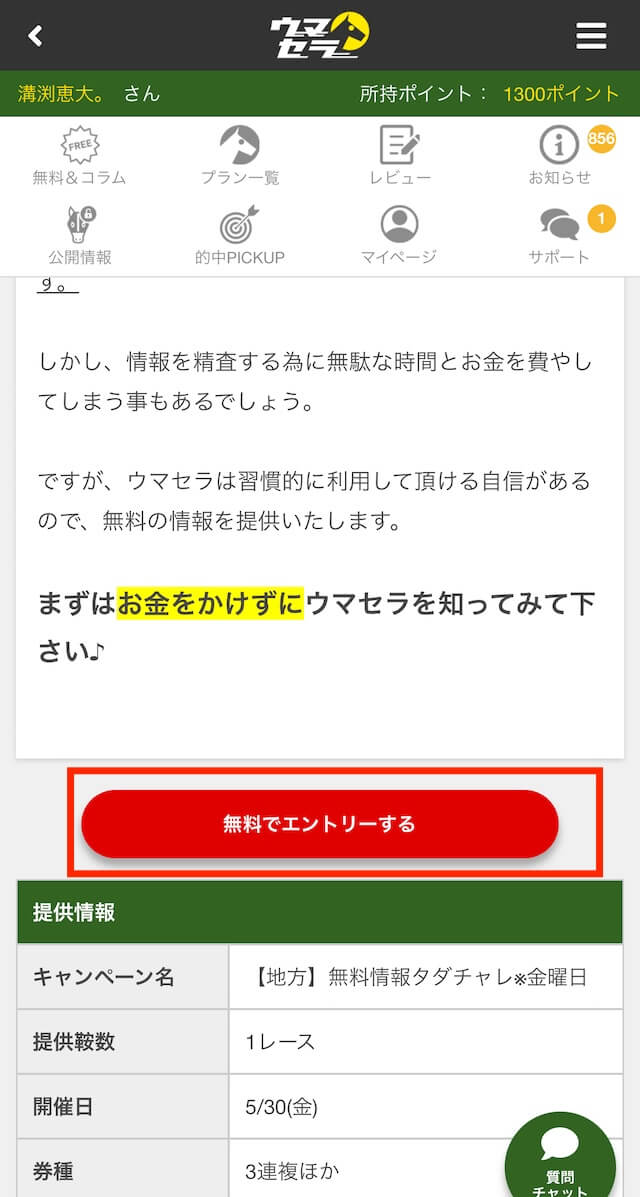Tap 無料でエントリーする button
This screenshot has width=640, height=1197.
click(x=320, y=824)
